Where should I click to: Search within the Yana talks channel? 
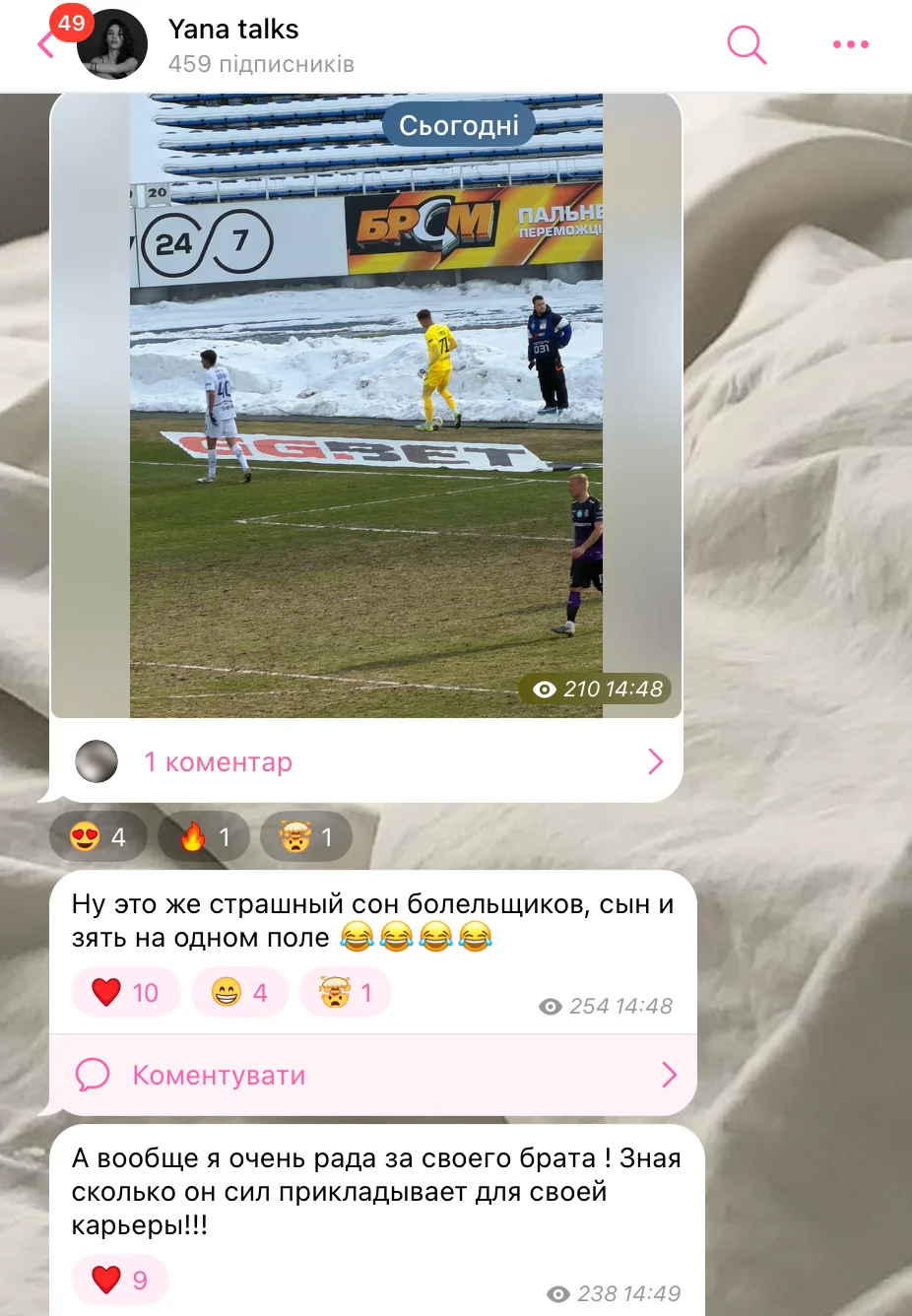[746, 44]
